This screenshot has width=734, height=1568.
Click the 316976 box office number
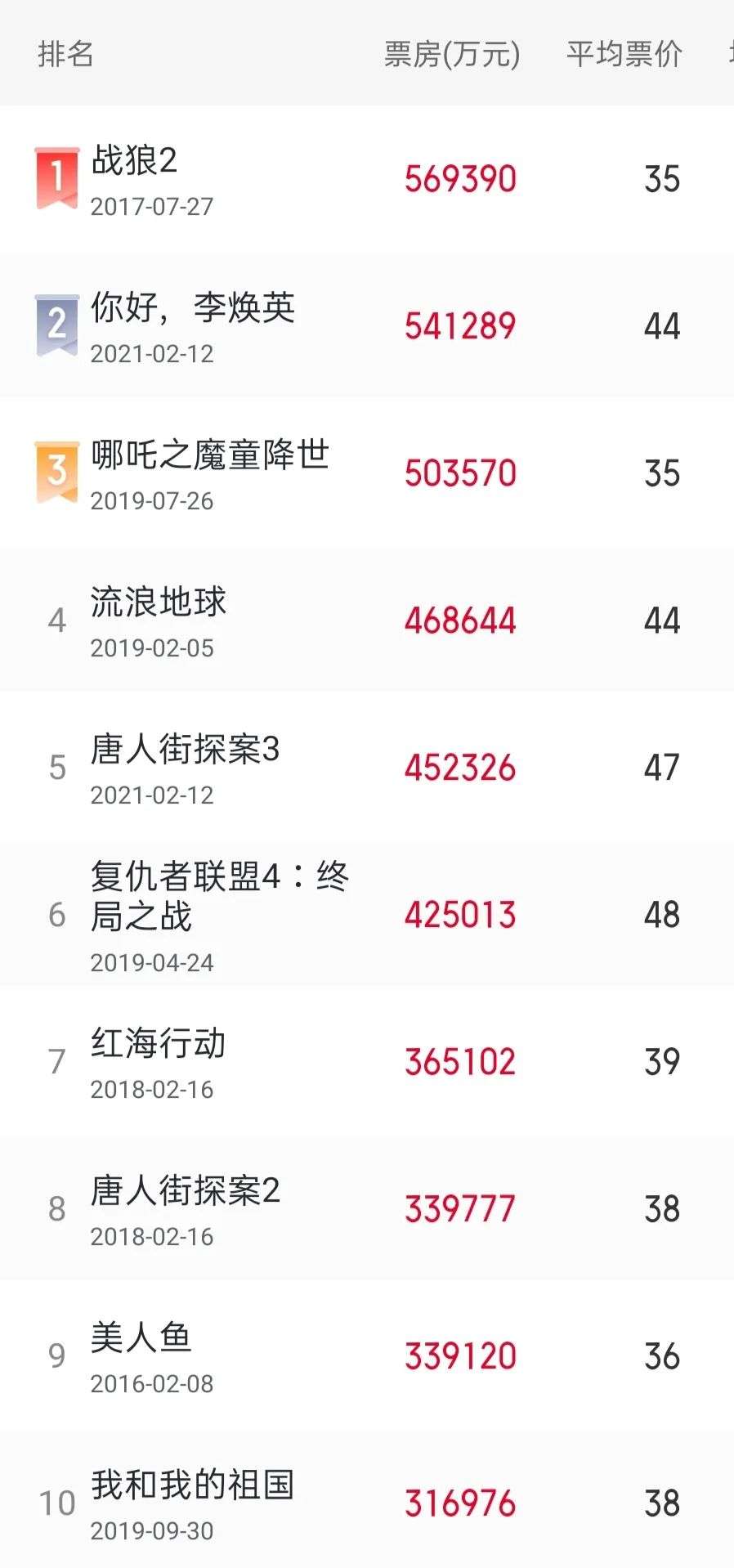(x=460, y=1502)
